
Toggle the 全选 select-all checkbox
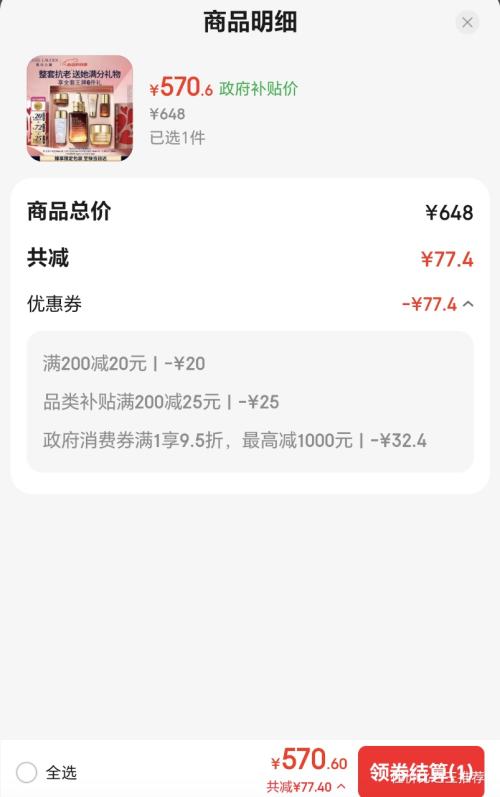(x=26, y=773)
